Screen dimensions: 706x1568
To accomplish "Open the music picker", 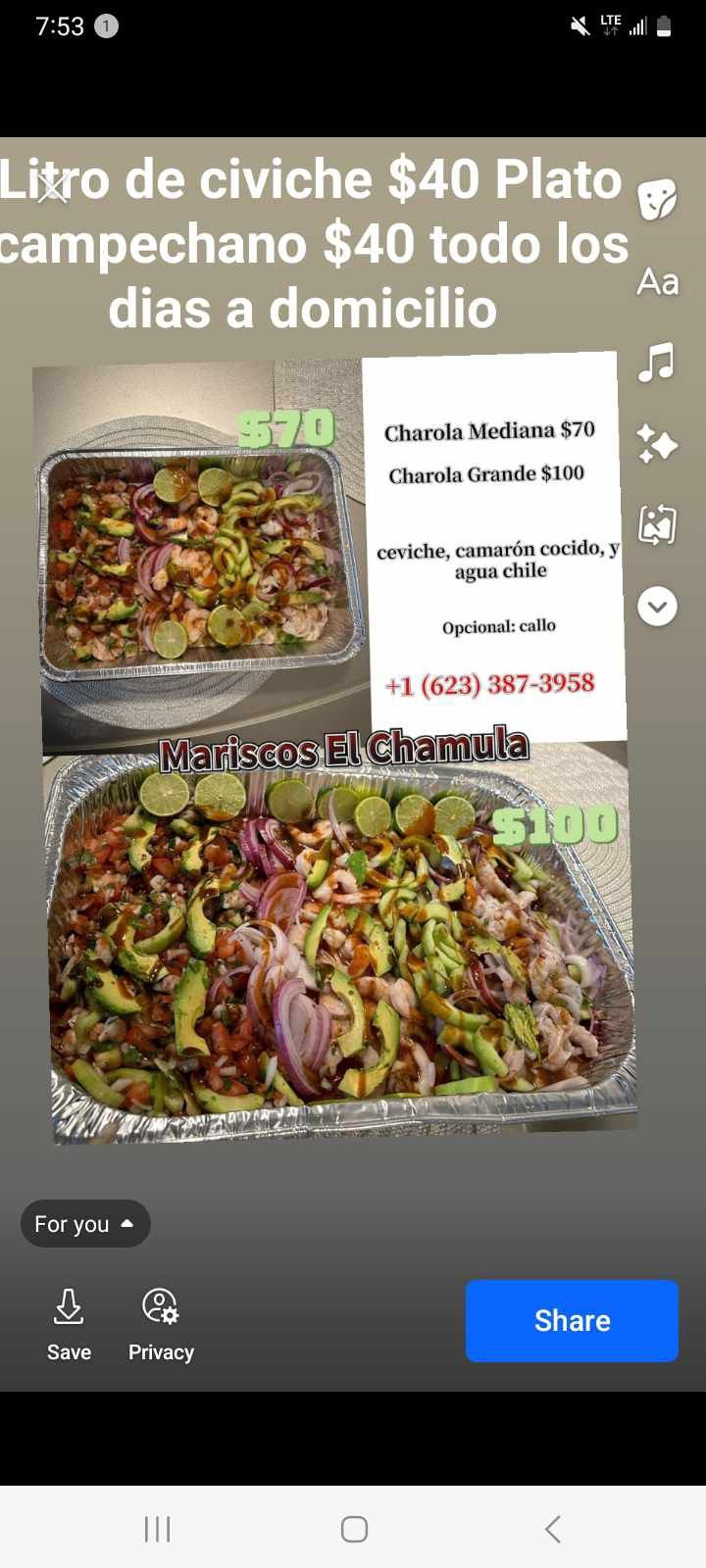I will pyautogui.click(x=657, y=363).
